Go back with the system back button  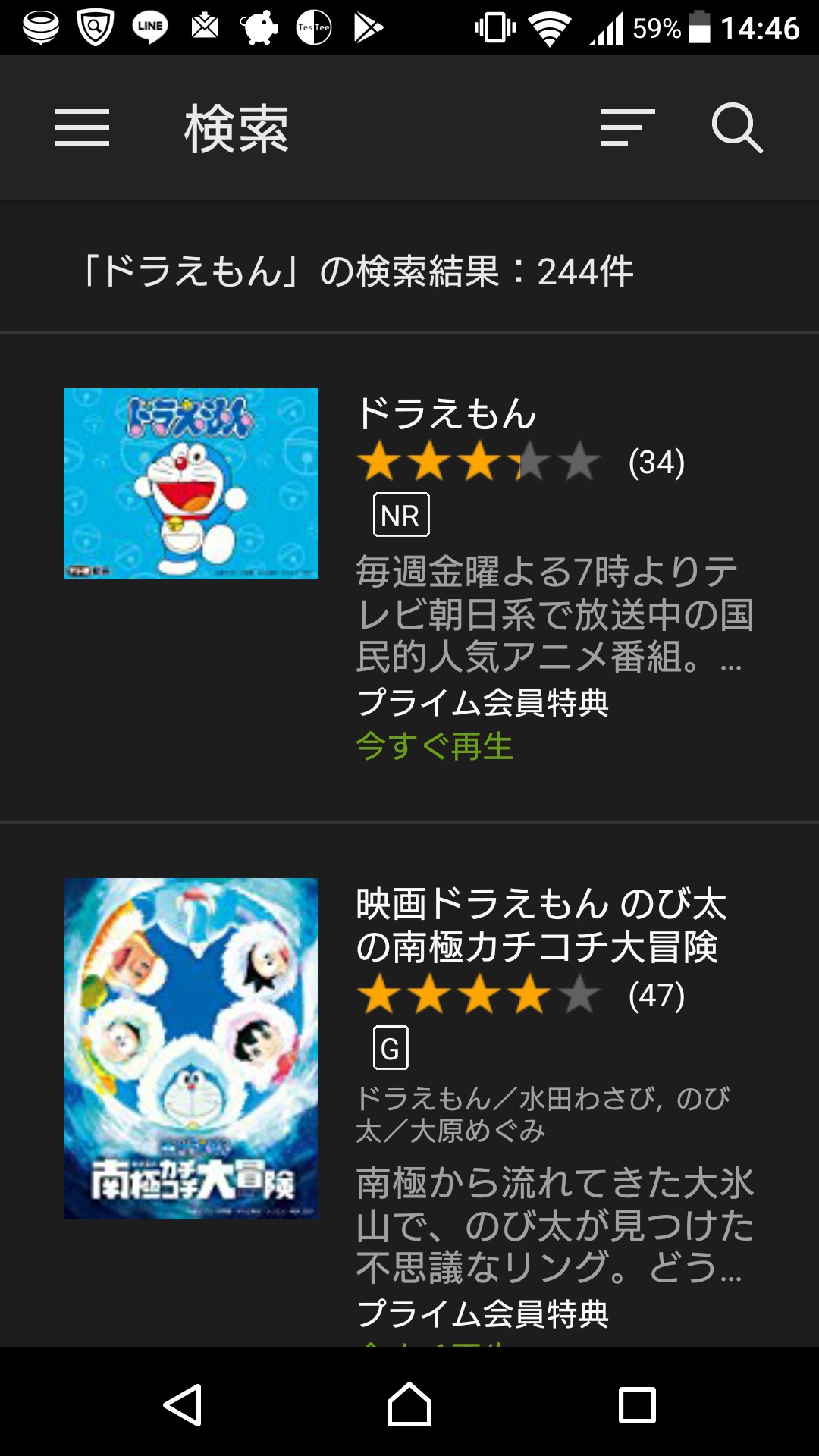(x=183, y=1404)
